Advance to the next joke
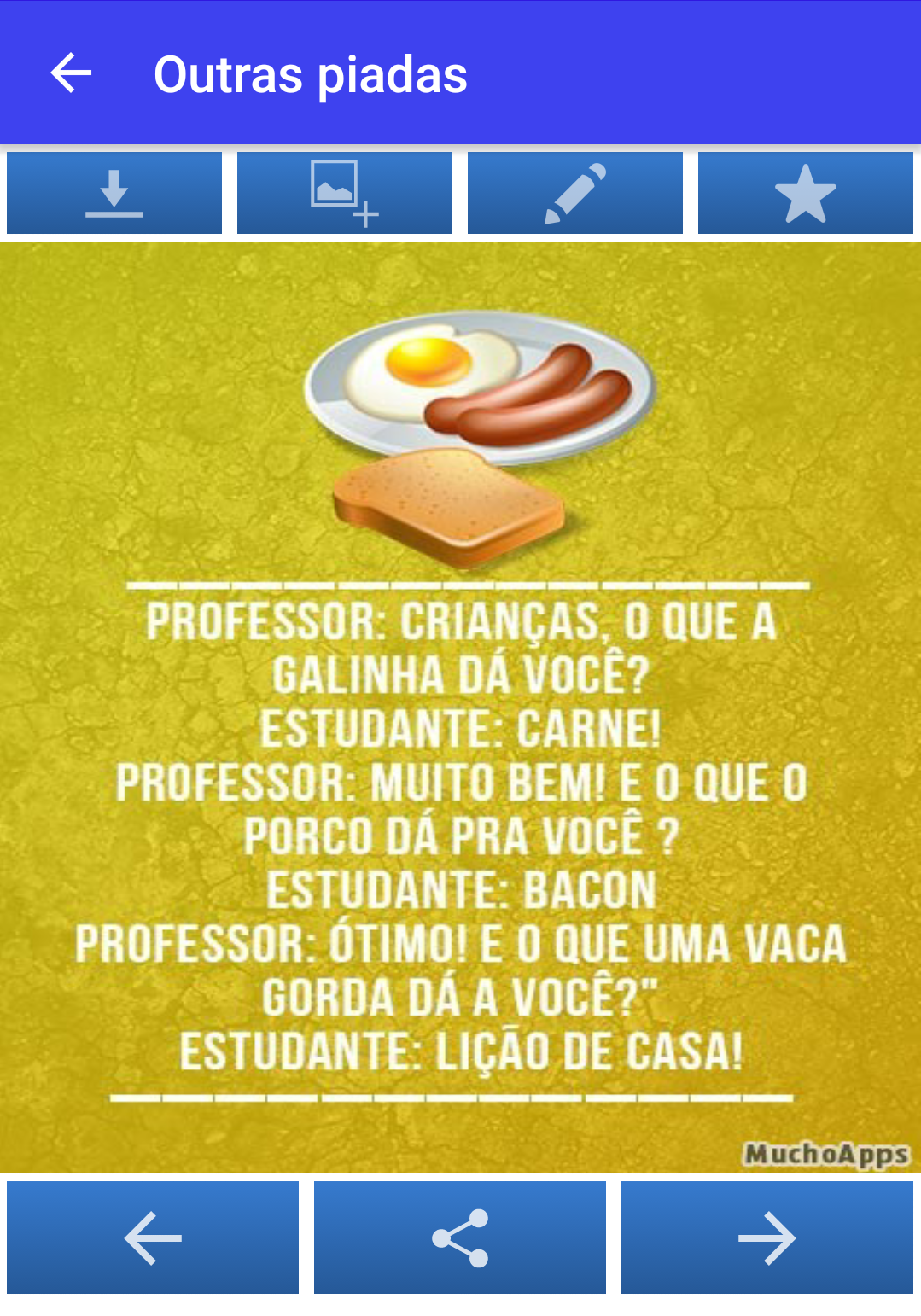The image size is (921, 1316). click(767, 1237)
